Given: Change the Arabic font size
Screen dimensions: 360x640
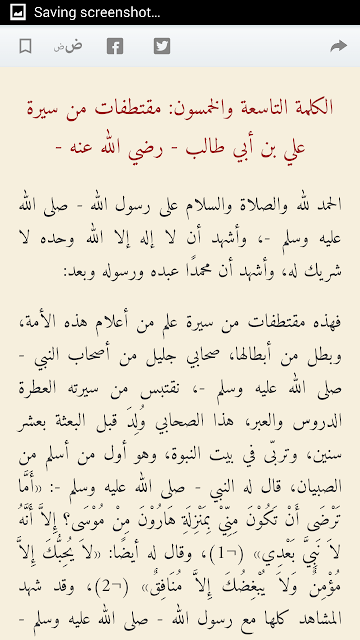Looking at the screenshot, I should click(x=68, y=47).
